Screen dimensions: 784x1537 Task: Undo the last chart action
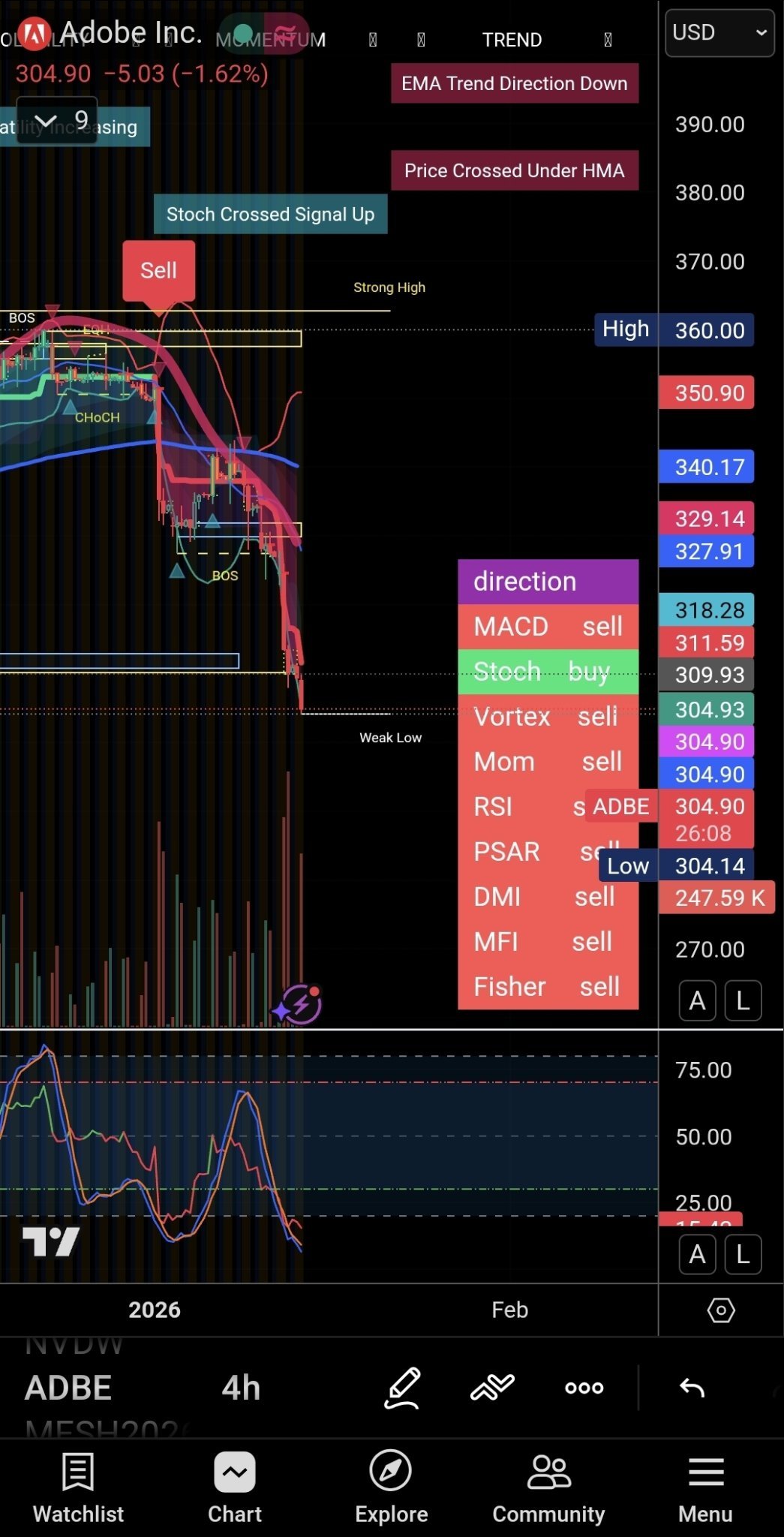click(692, 1388)
